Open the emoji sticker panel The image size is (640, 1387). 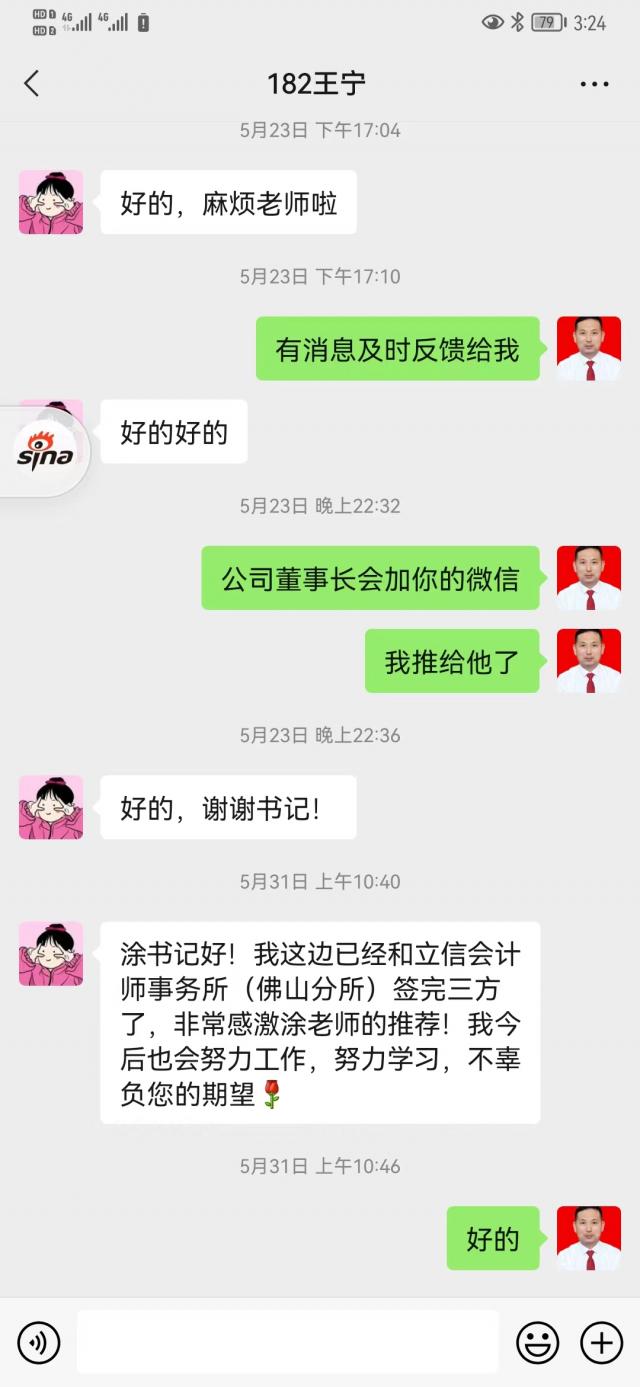point(537,1342)
